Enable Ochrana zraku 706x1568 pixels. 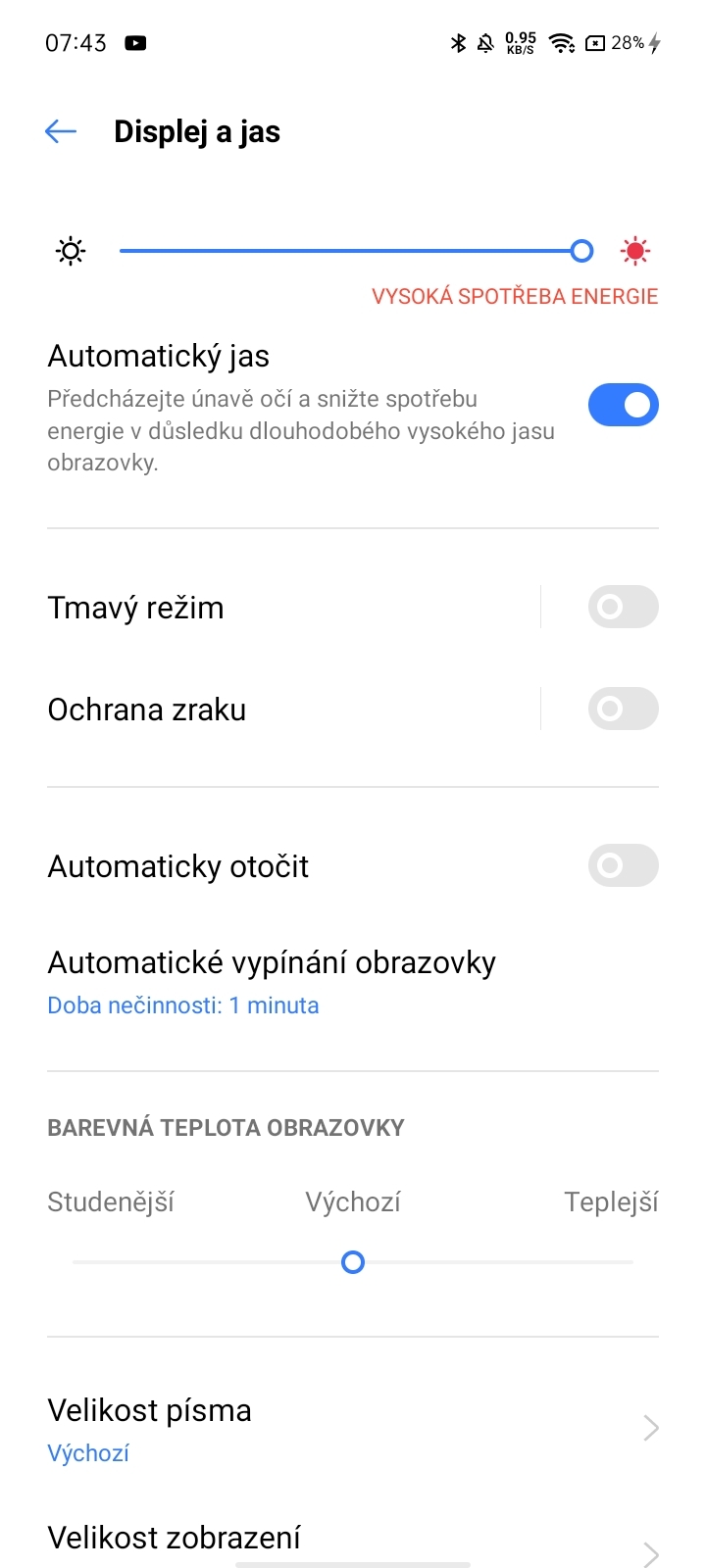pos(623,709)
